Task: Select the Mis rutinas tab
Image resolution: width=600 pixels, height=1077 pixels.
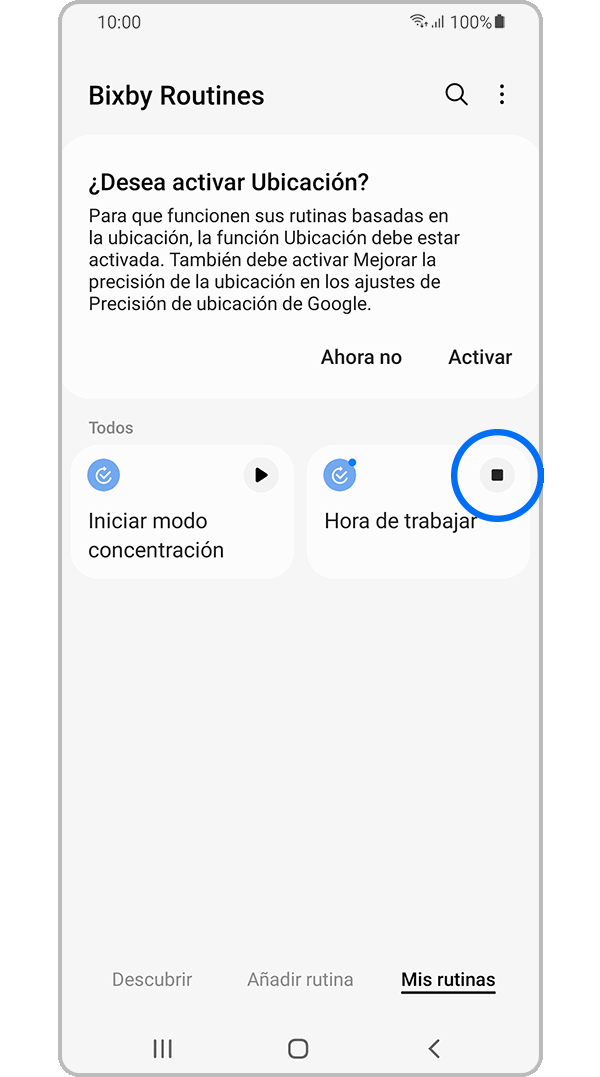Action: pyautogui.click(x=448, y=980)
